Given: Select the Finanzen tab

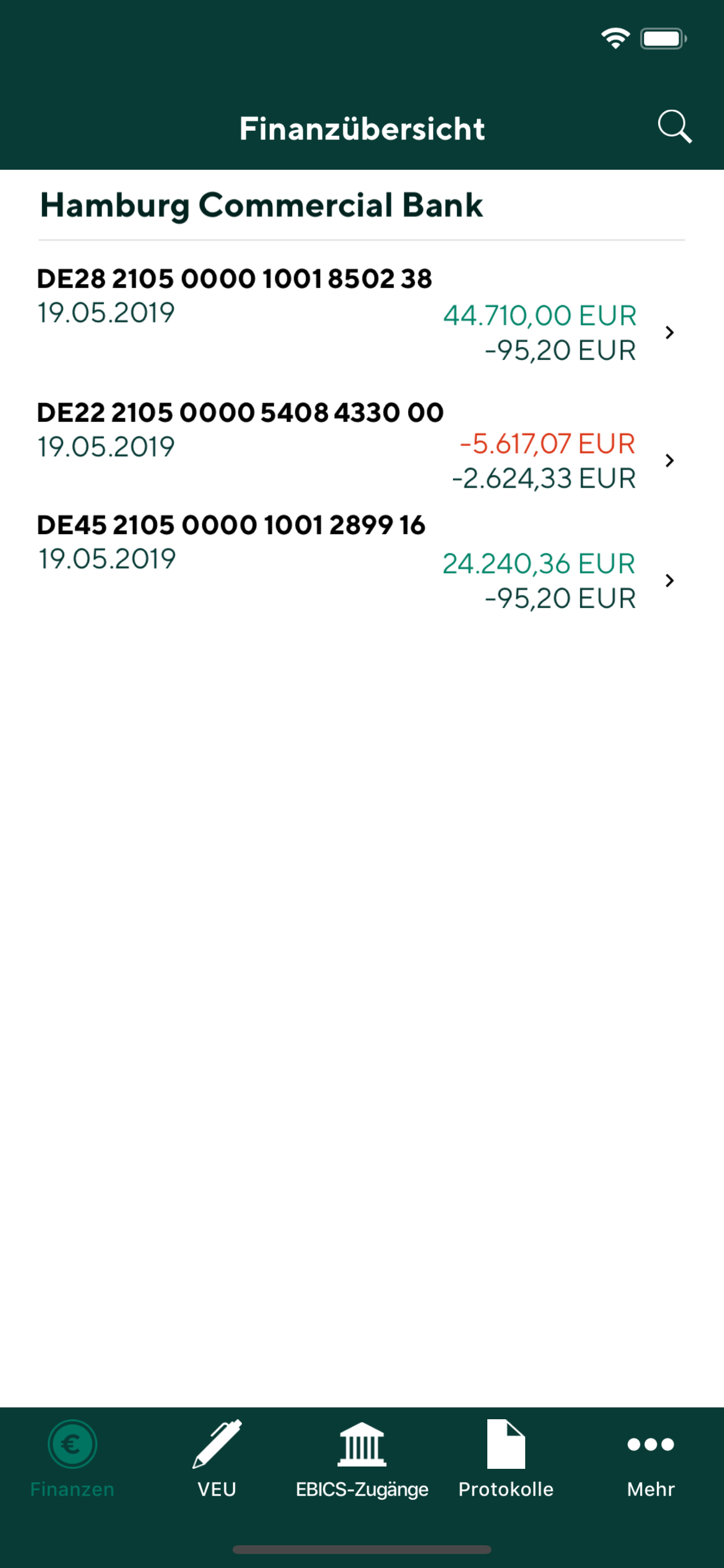Looking at the screenshot, I should click(x=72, y=1459).
